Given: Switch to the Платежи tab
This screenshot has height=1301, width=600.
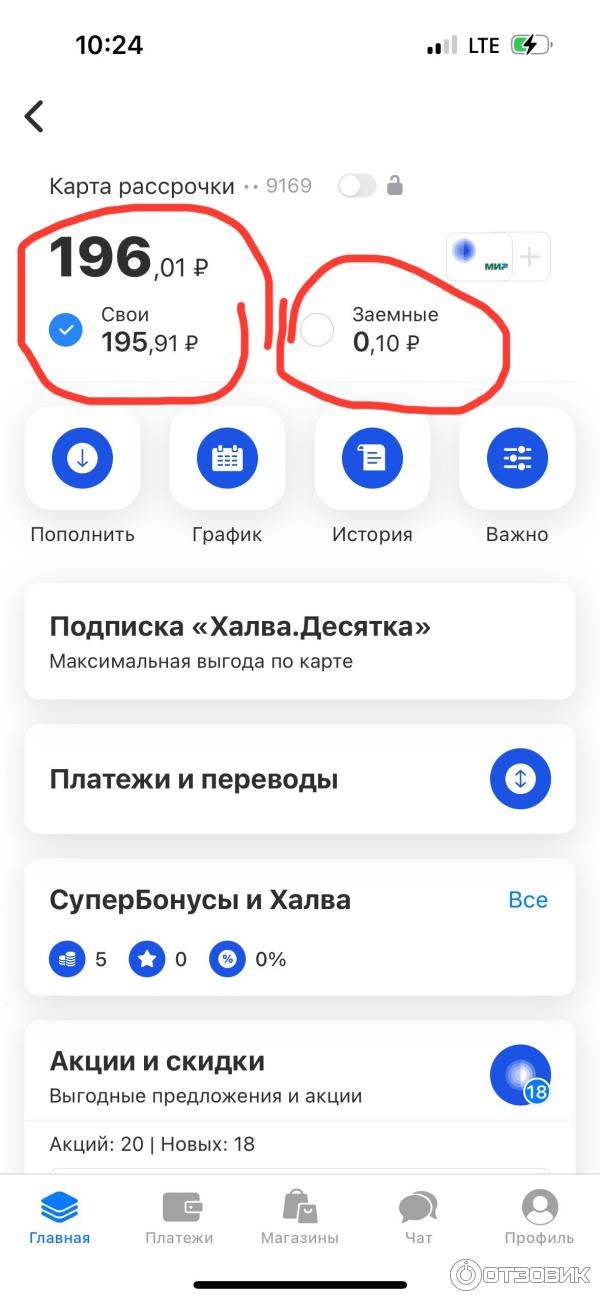Looking at the screenshot, I should pos(180,1217).
